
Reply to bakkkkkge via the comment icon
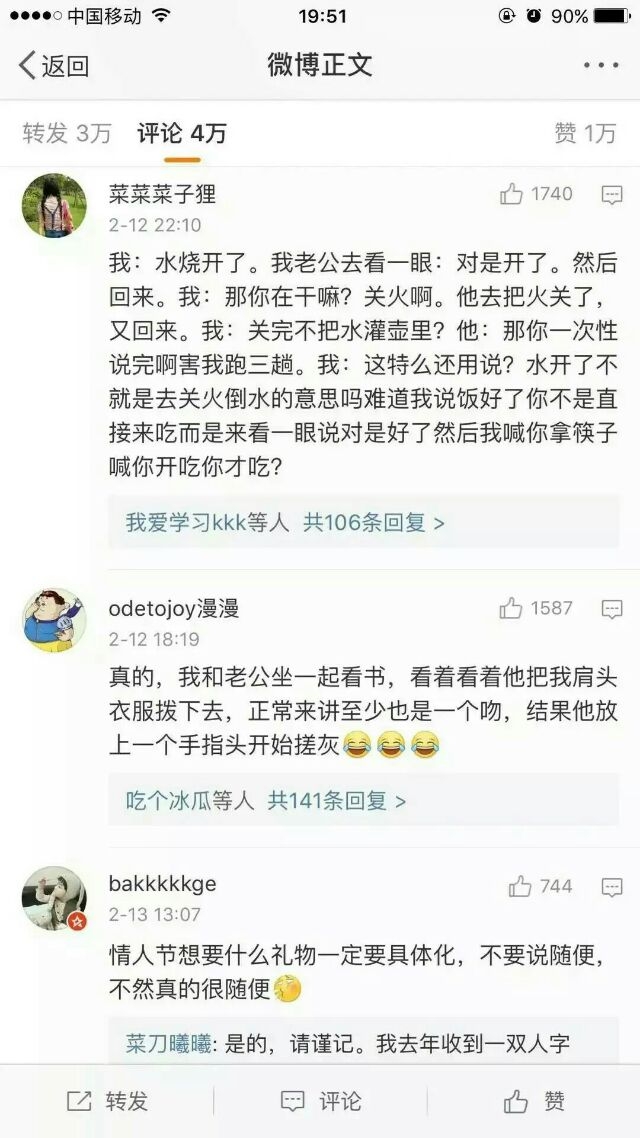pos(612,887)
